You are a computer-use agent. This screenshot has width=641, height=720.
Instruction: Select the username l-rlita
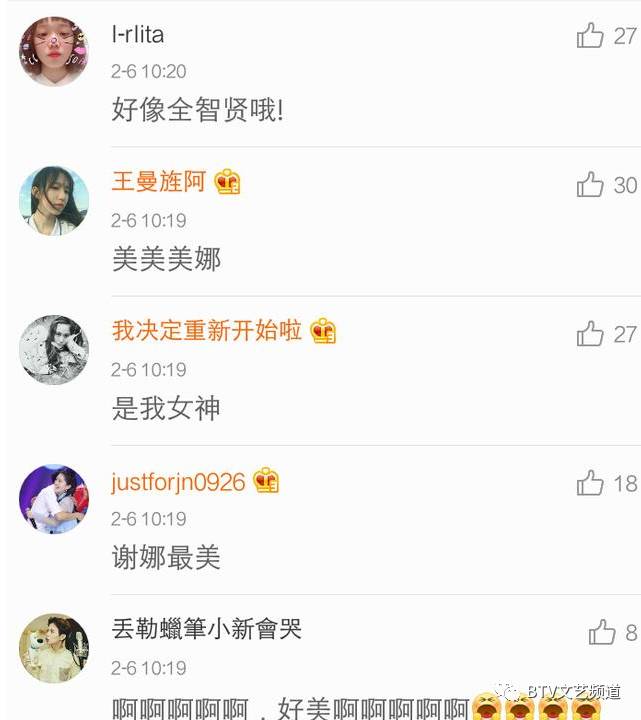(x=138, y=35)
